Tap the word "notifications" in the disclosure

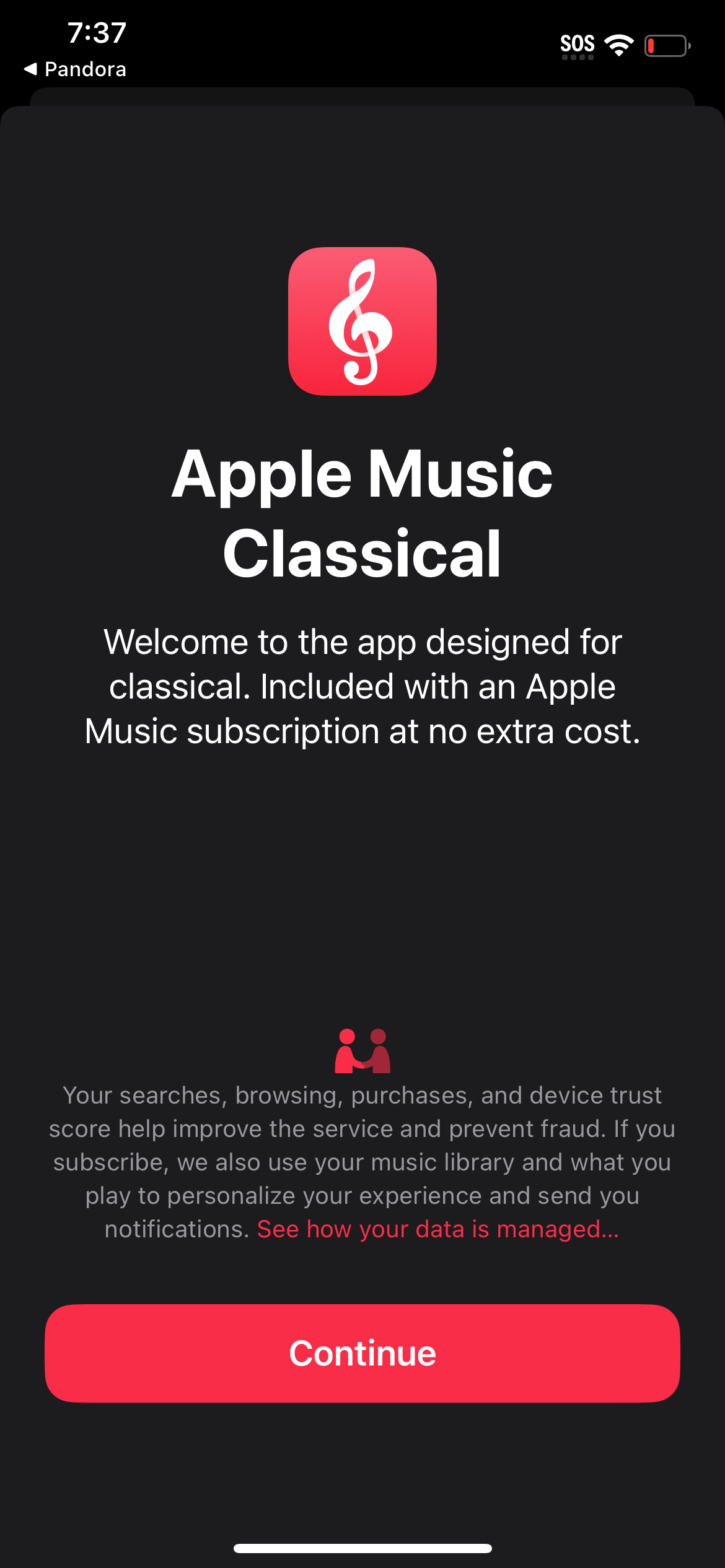170,1229
